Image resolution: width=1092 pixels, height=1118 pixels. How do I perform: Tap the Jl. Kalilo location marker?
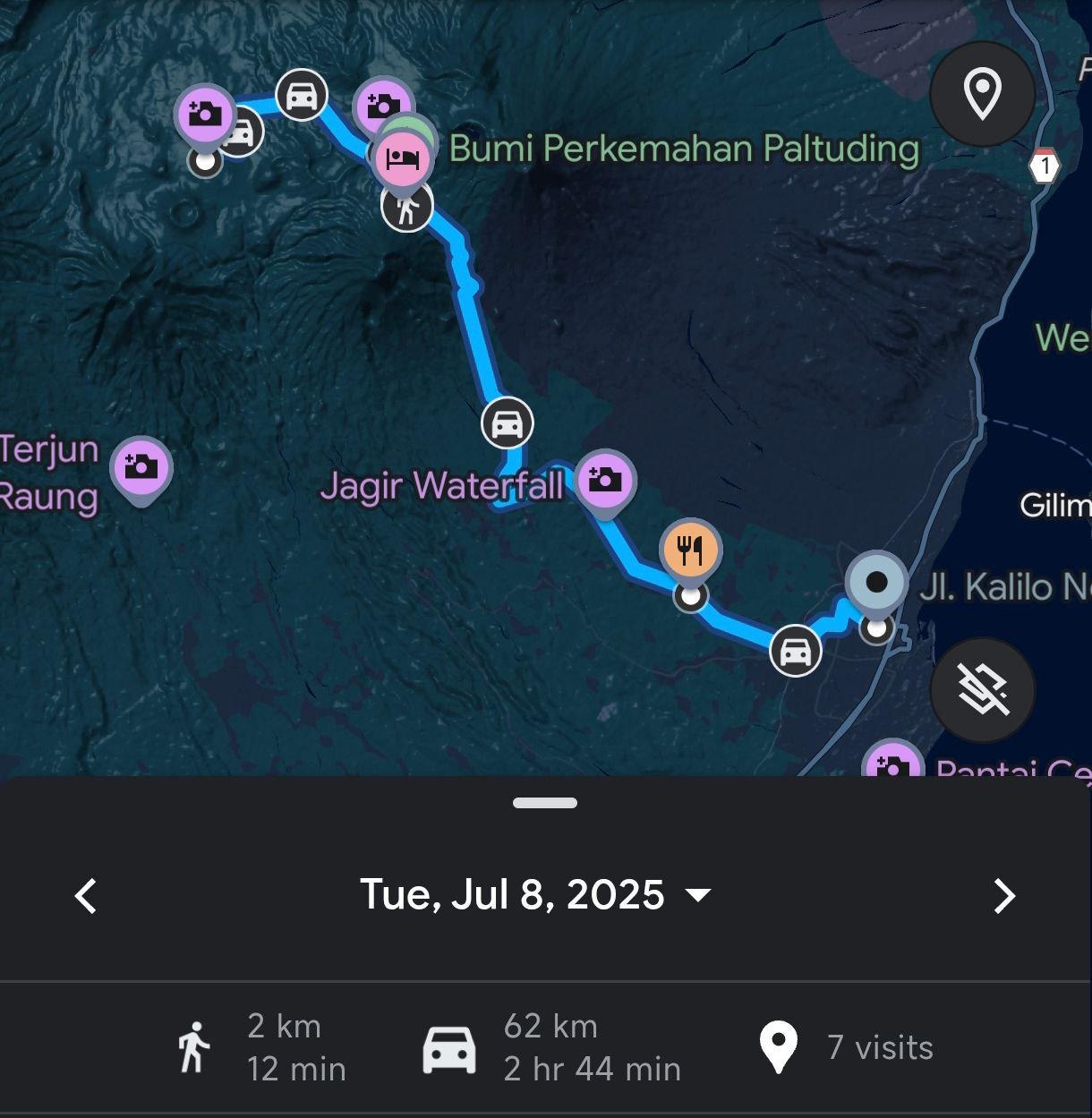(x=877, y=583)
